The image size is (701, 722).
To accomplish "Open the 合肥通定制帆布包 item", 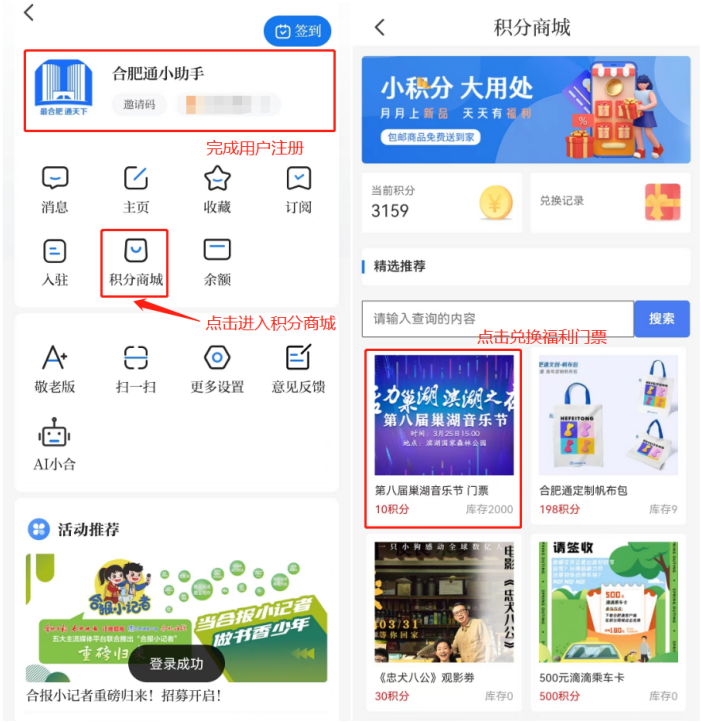I will (608, 437).
